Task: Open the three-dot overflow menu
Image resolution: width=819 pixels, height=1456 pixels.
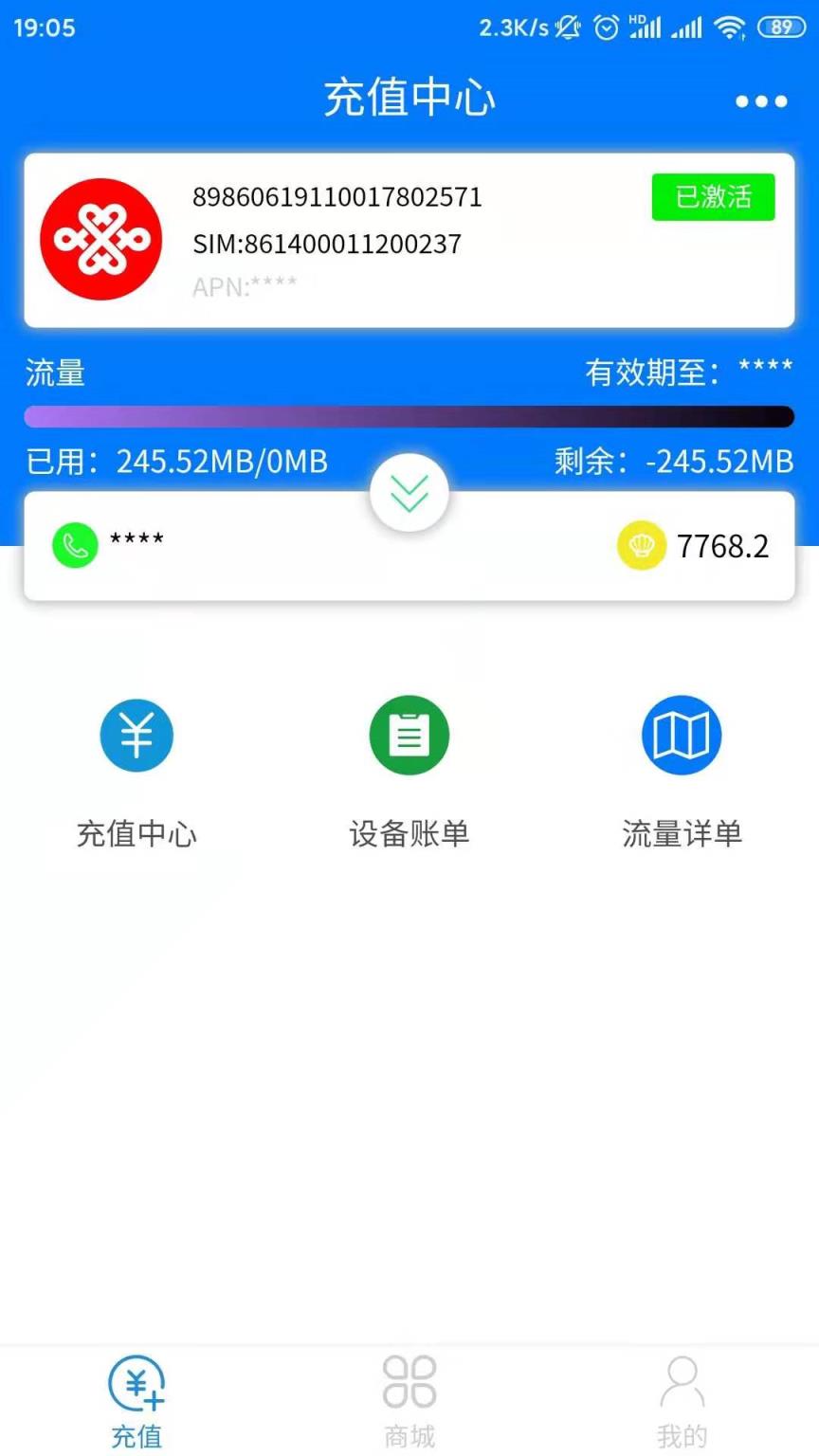Action: tap(761, 100)
